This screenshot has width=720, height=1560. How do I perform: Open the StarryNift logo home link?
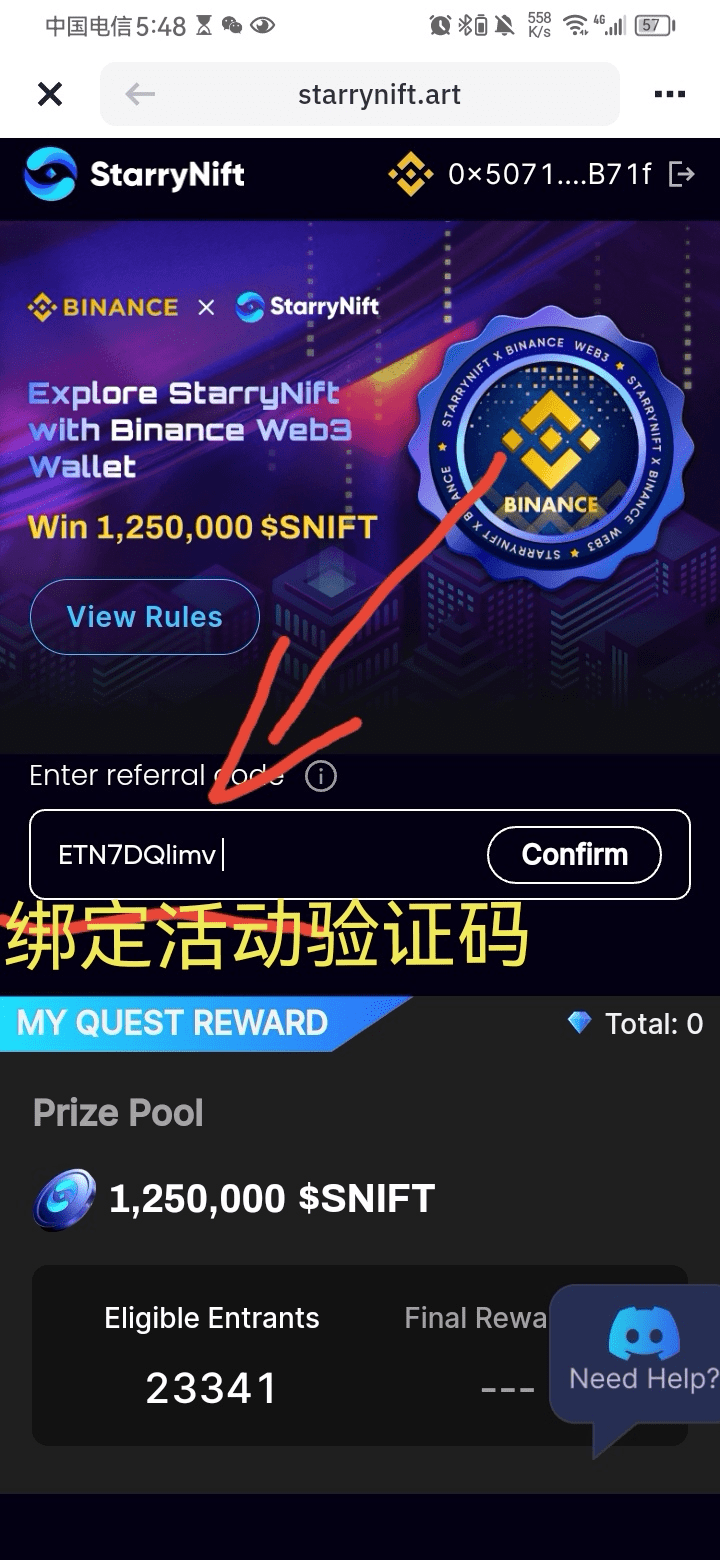(x=135, y=174)
